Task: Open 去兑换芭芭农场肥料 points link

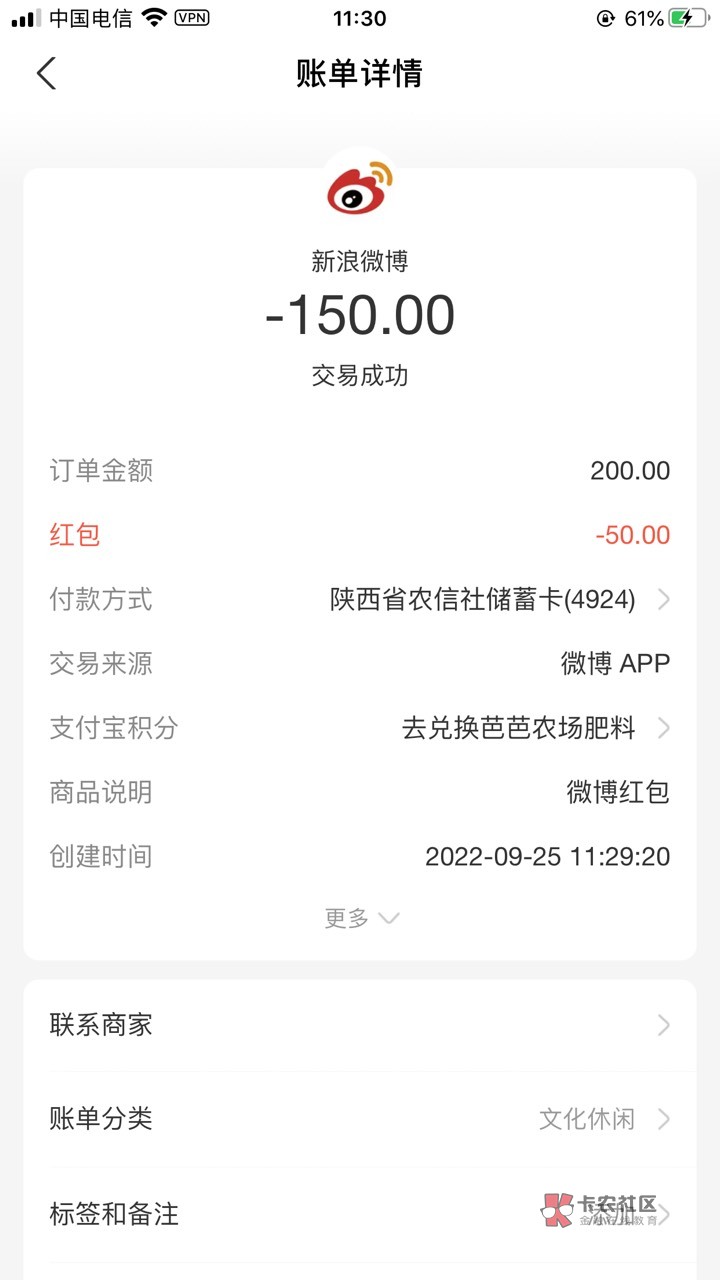Action: pyautogui.click(x=533, y=728)
